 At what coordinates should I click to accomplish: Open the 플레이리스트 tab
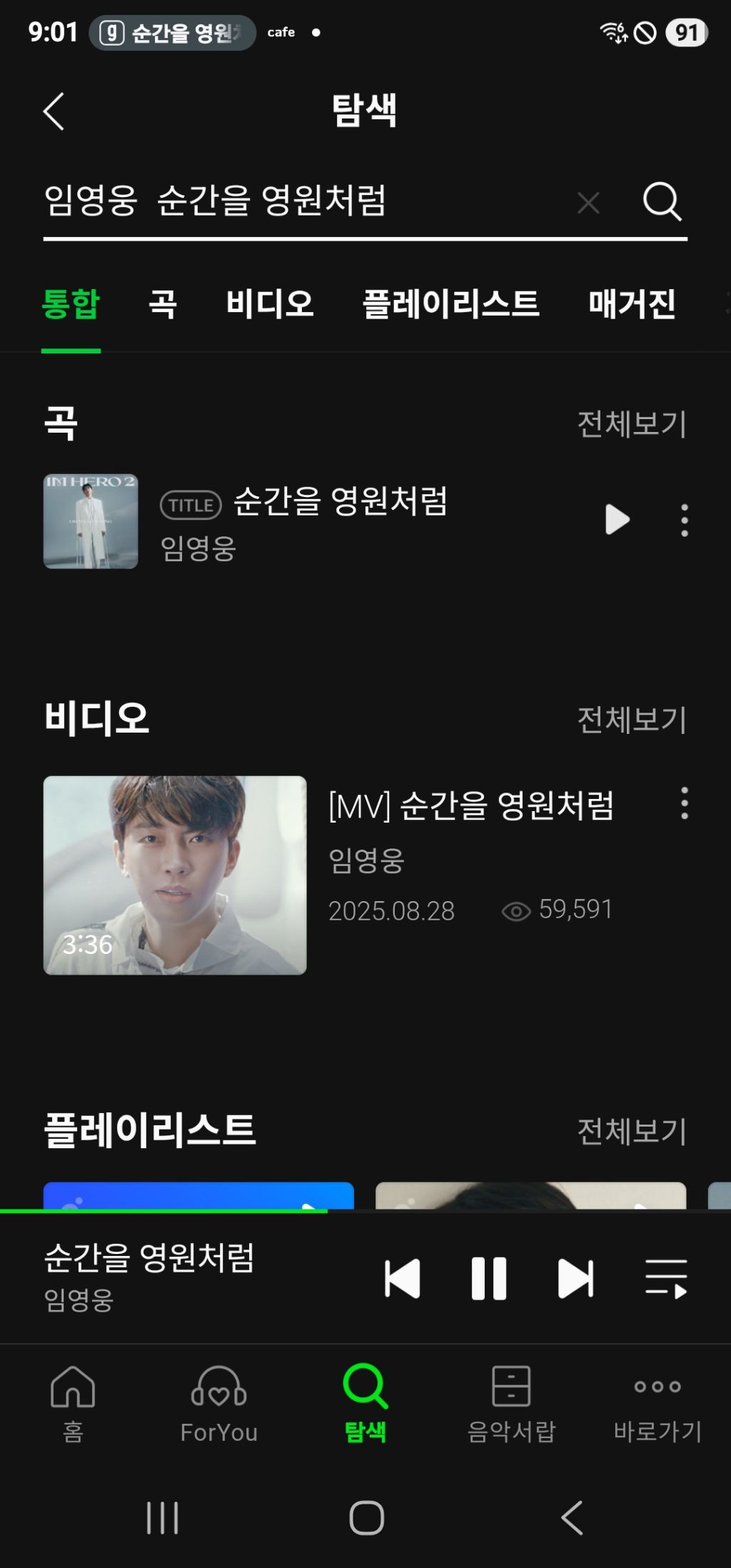point(450,304)
